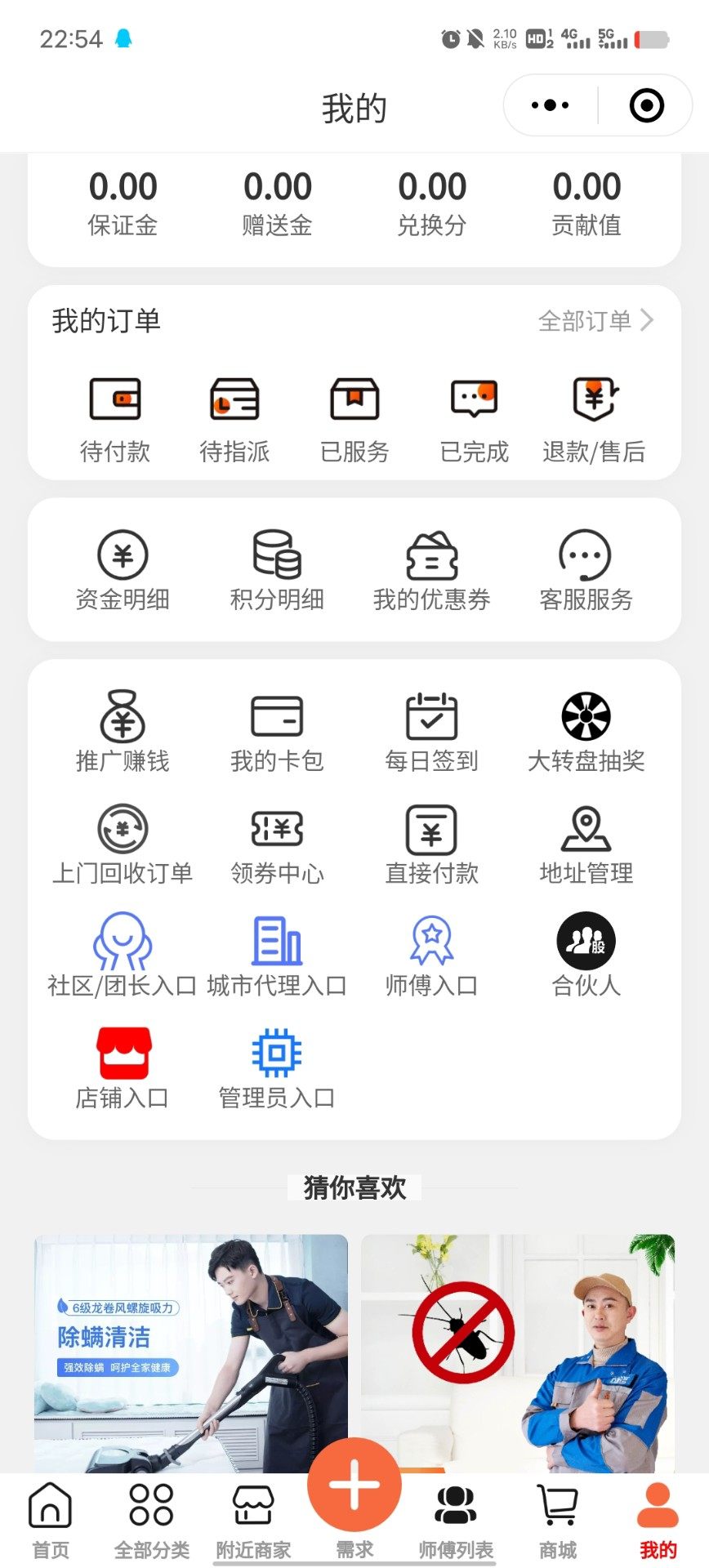The height and width of the screenshot is (1568, 709).
Task: Go to 领券中心 coupon center
Action: click(277, 844)
